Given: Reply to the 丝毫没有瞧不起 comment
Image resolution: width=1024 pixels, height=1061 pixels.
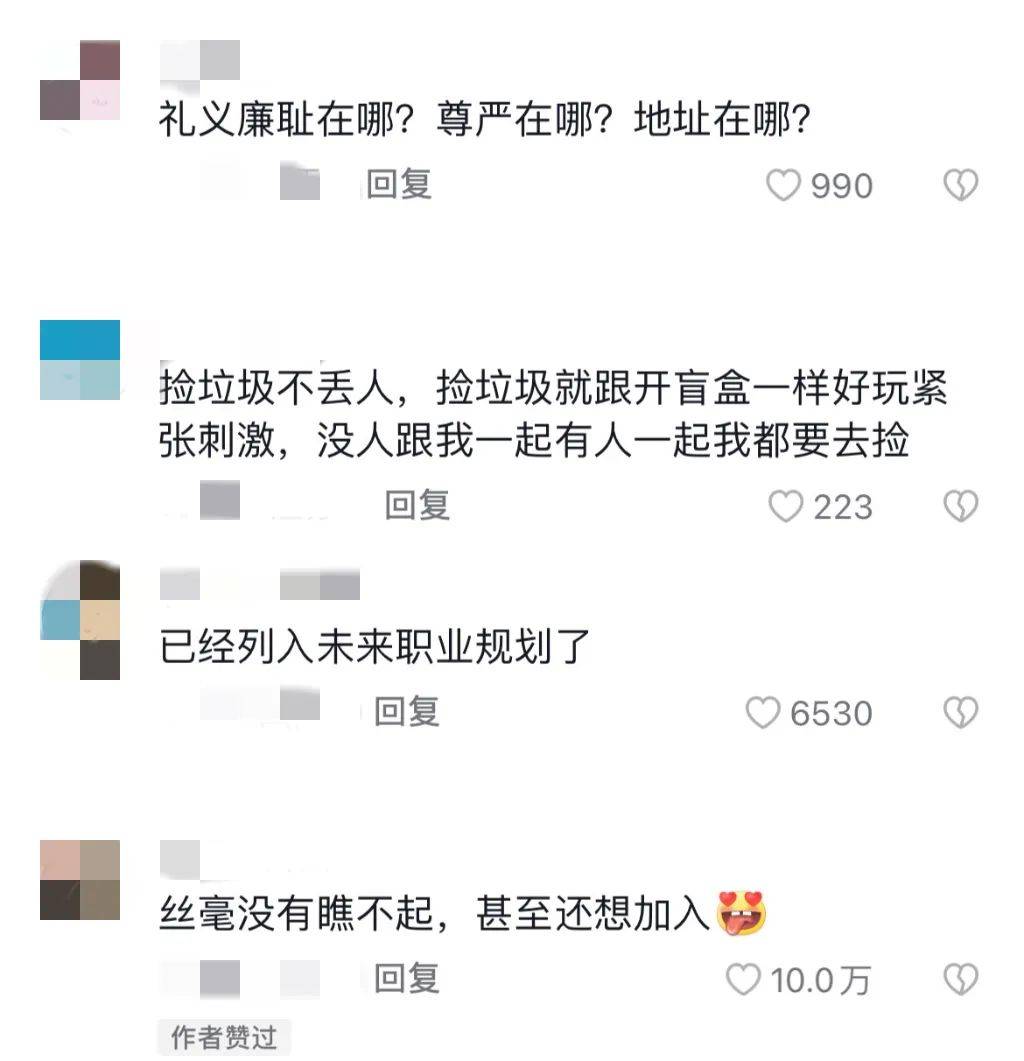Looking at the screenshot, I should coord(407,978).
